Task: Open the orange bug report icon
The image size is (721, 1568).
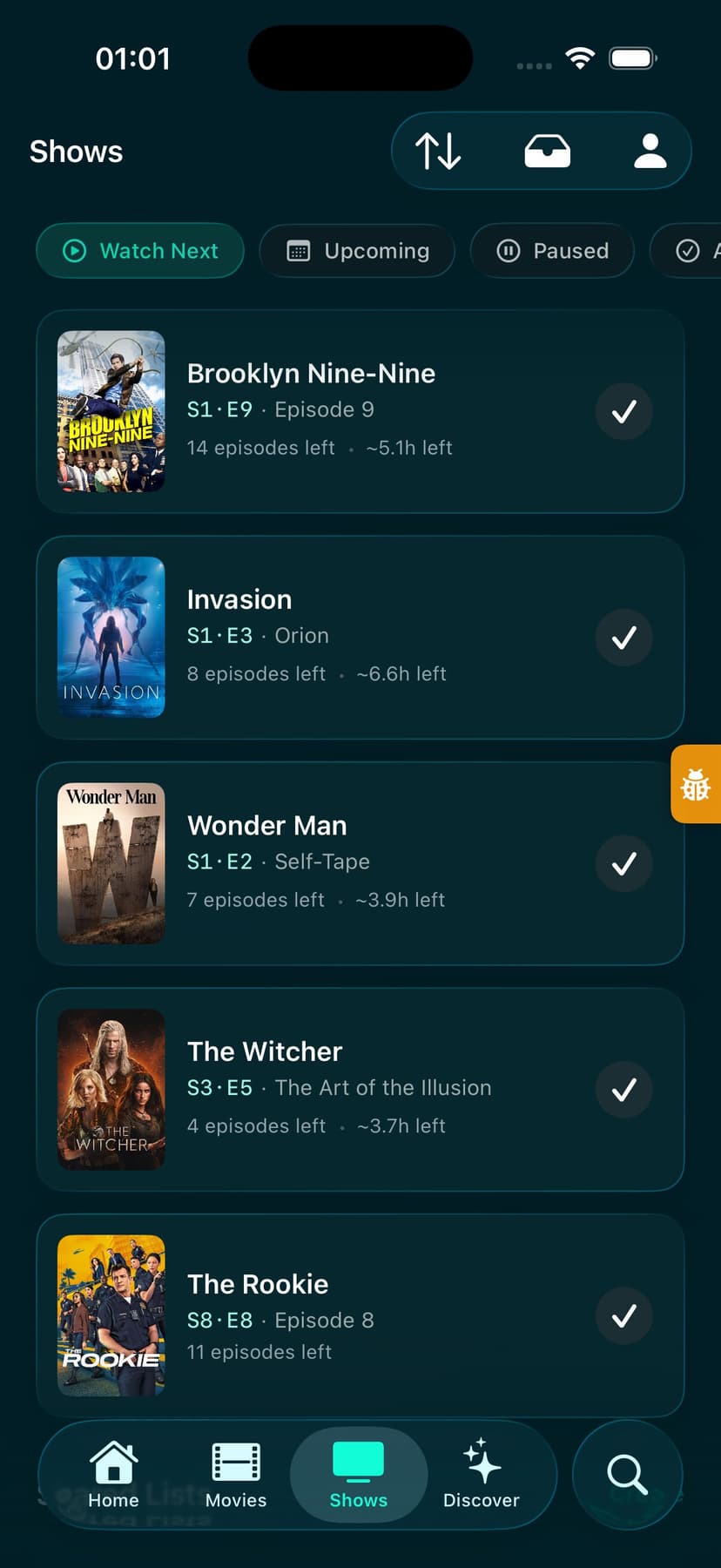Action: [696, 785]
